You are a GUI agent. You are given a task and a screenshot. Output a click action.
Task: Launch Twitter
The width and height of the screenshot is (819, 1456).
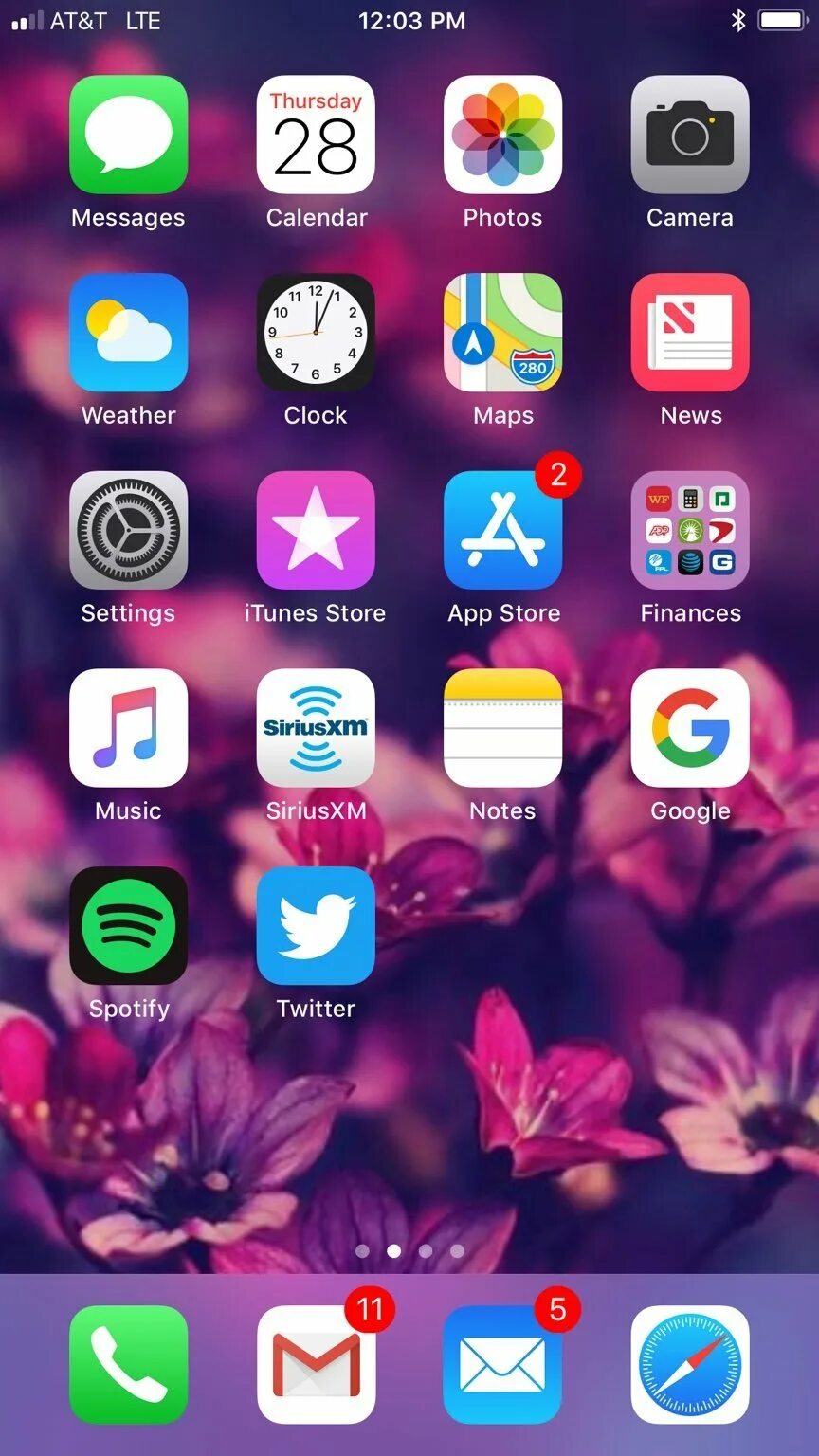click(316, 925)
